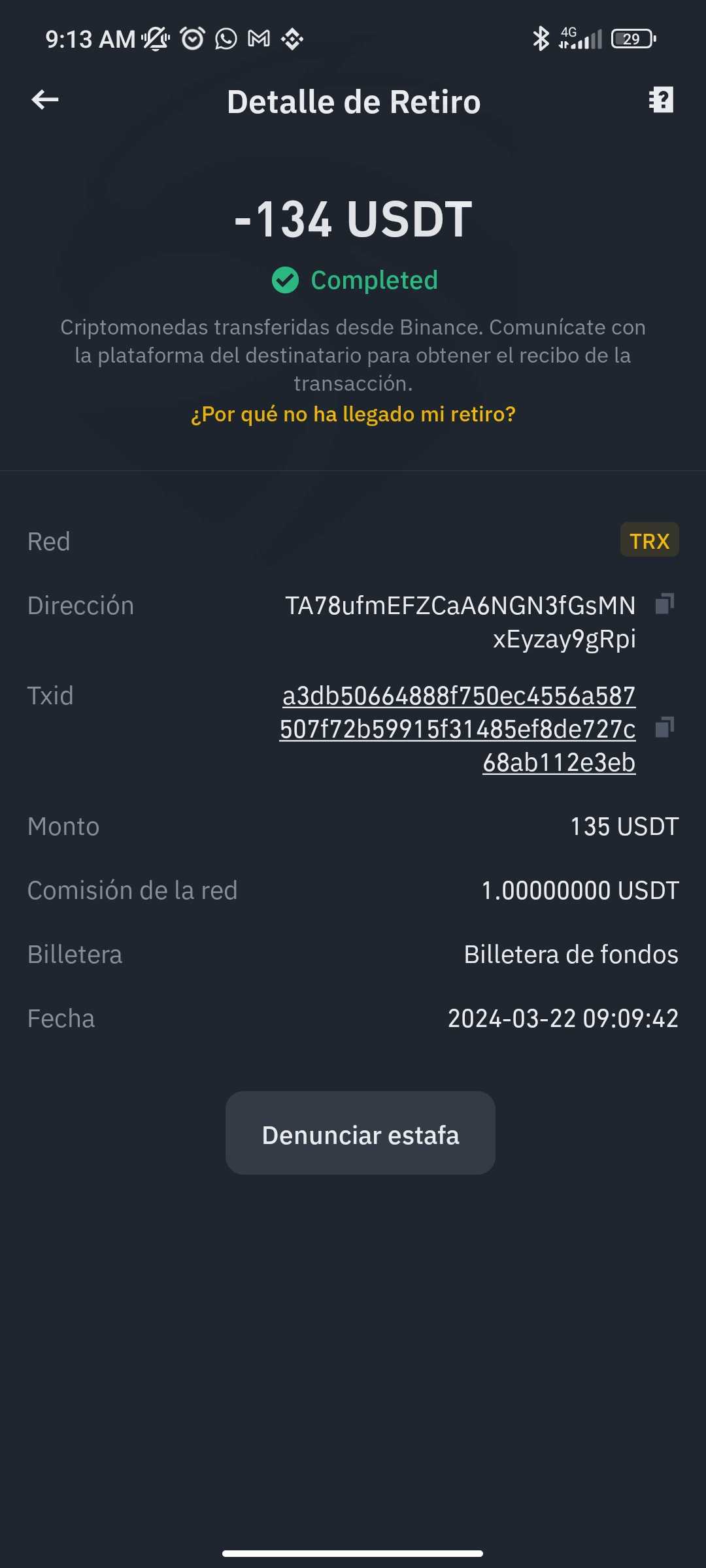Open the Txid transaction link
This screenshot has width=706, height=1568.
(x=458, y=729)
